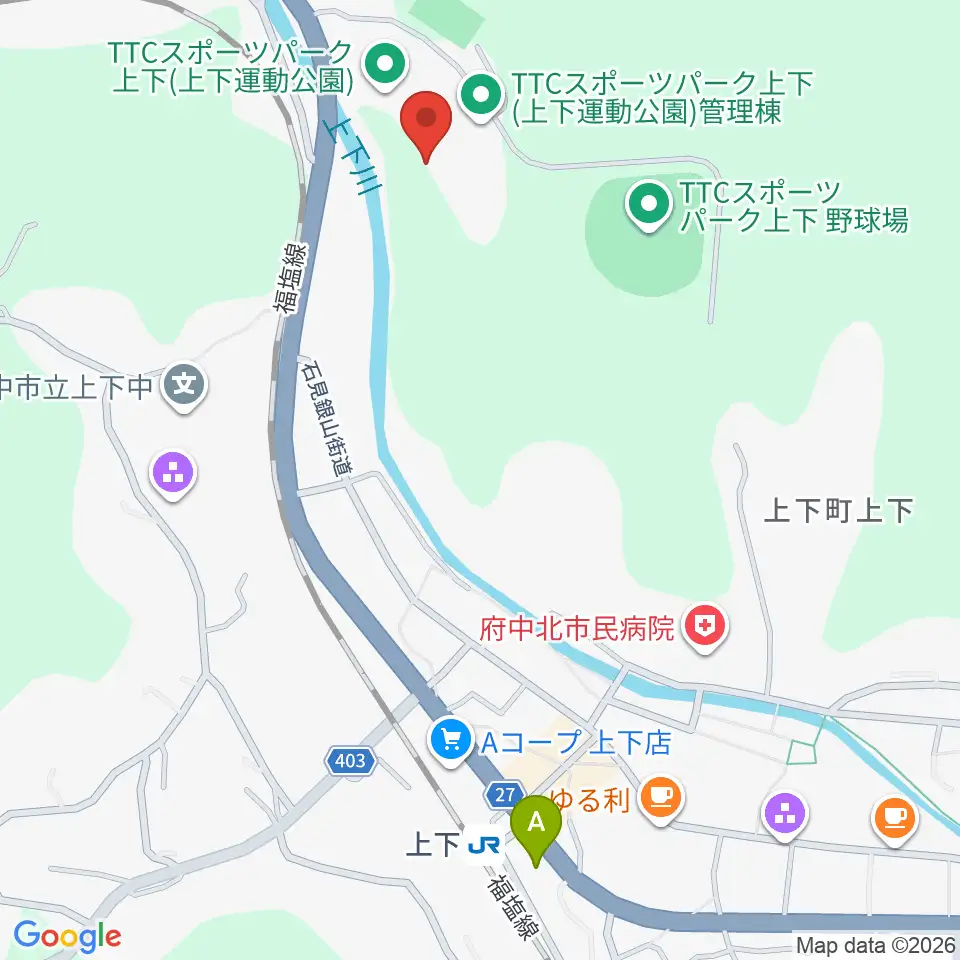The width and height of the screenshot is (960, 960).
Task: Tap the TTCスポーツパーク上下 野球場 marker
Action: pos(650,206)
